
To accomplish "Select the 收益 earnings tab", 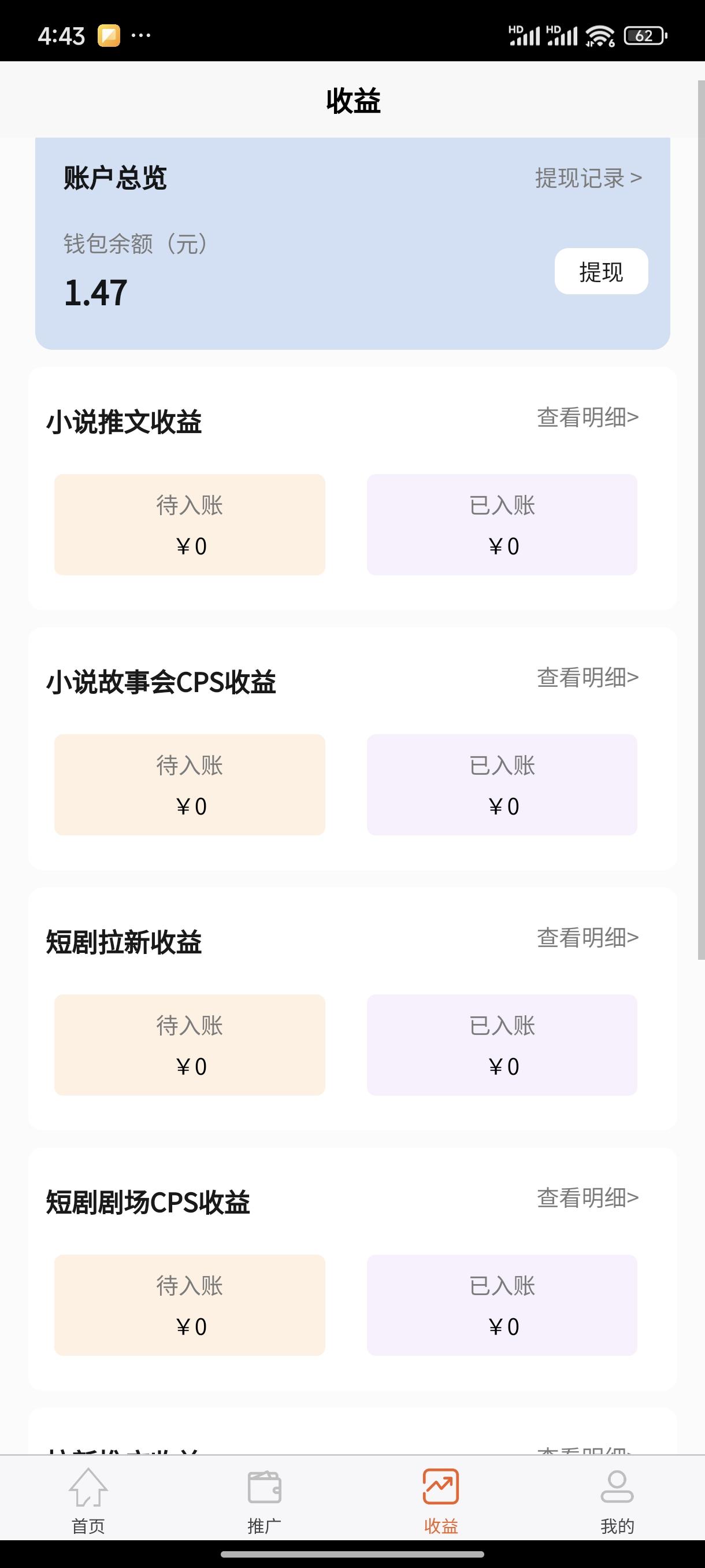I will pyautogui.click(x=440, y=1500).
